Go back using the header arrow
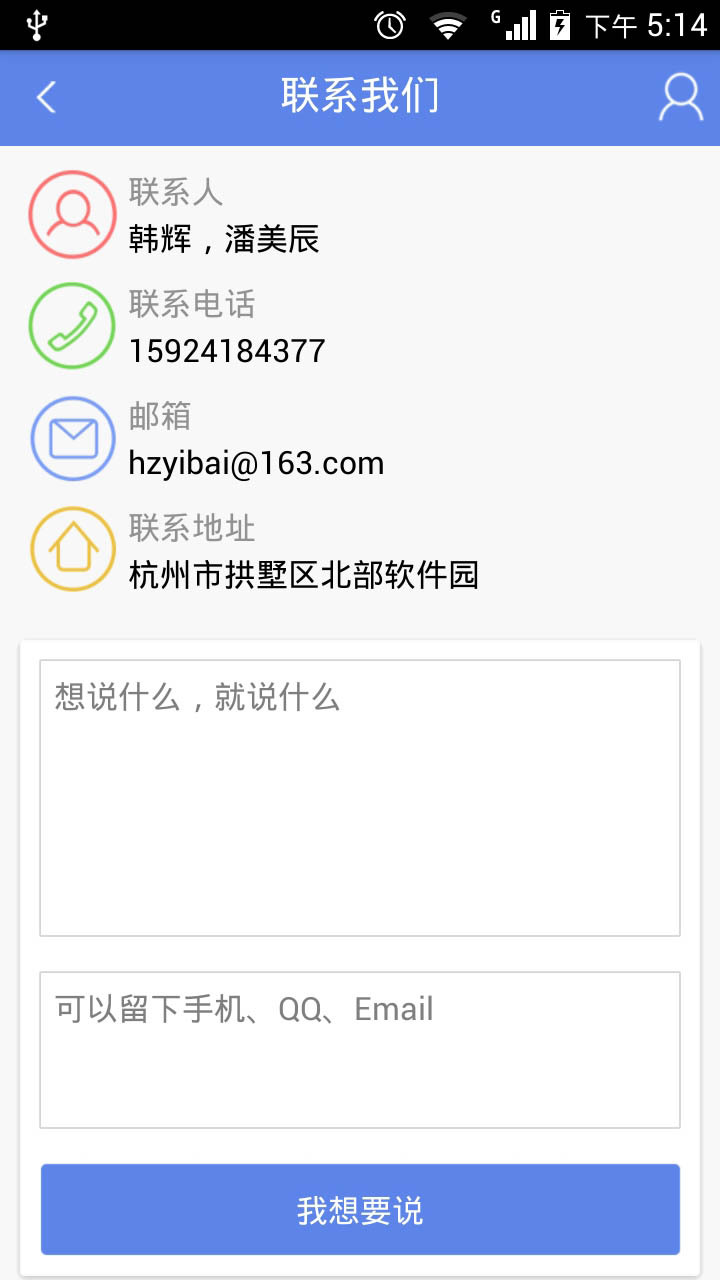Screen dimensions: 720x1280 tap(46, 97)
